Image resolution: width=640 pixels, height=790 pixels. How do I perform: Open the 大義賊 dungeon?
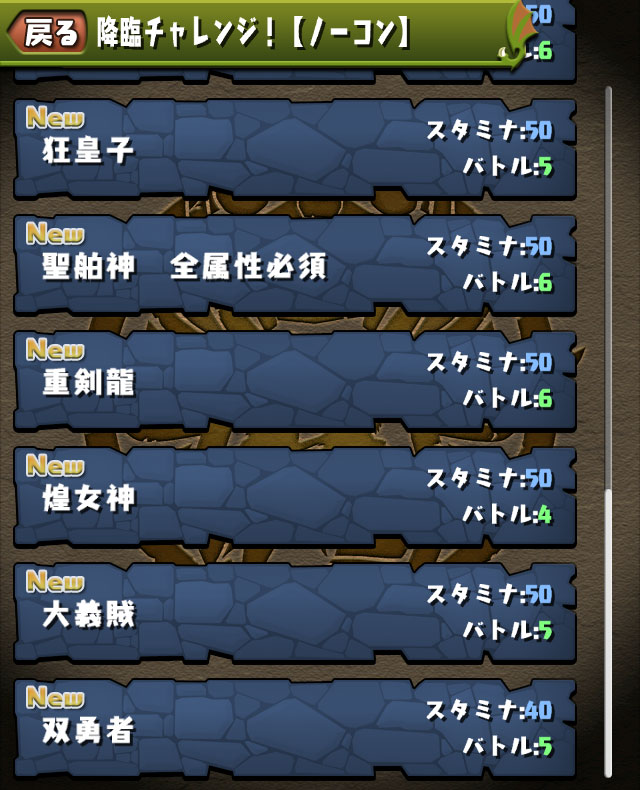295,613
